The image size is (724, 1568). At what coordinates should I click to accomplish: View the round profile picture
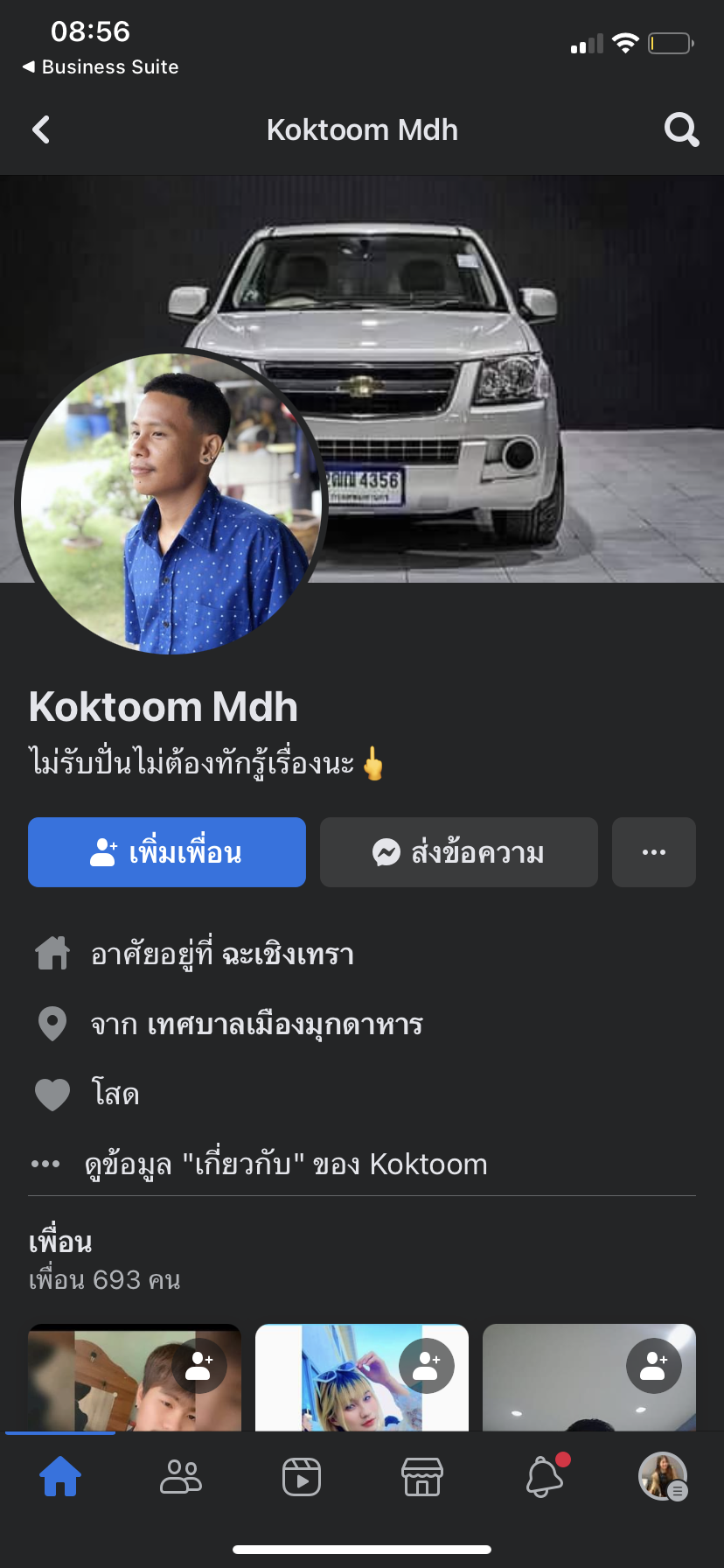(x=171, y=503)
